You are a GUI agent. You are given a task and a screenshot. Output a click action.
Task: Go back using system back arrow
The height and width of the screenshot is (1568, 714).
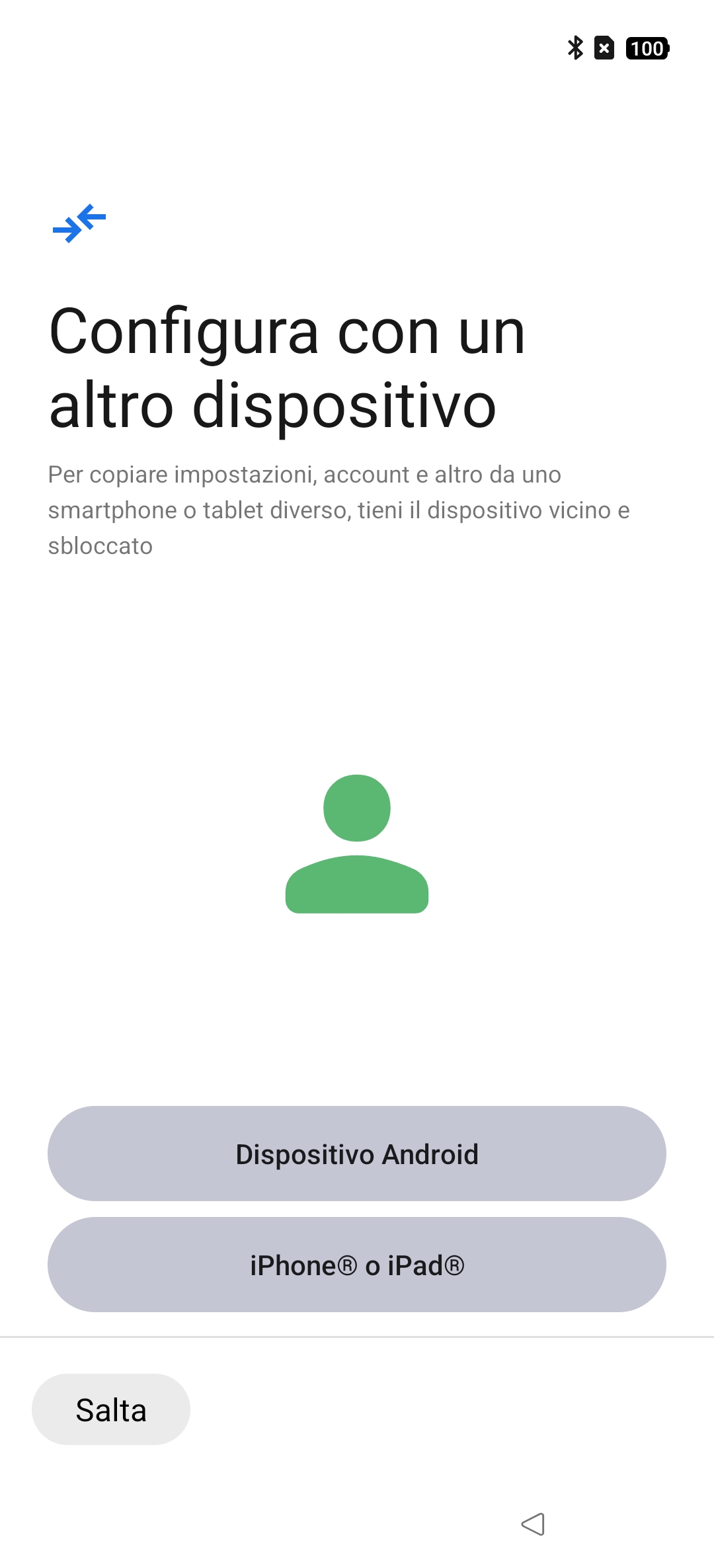[533, 1524]
